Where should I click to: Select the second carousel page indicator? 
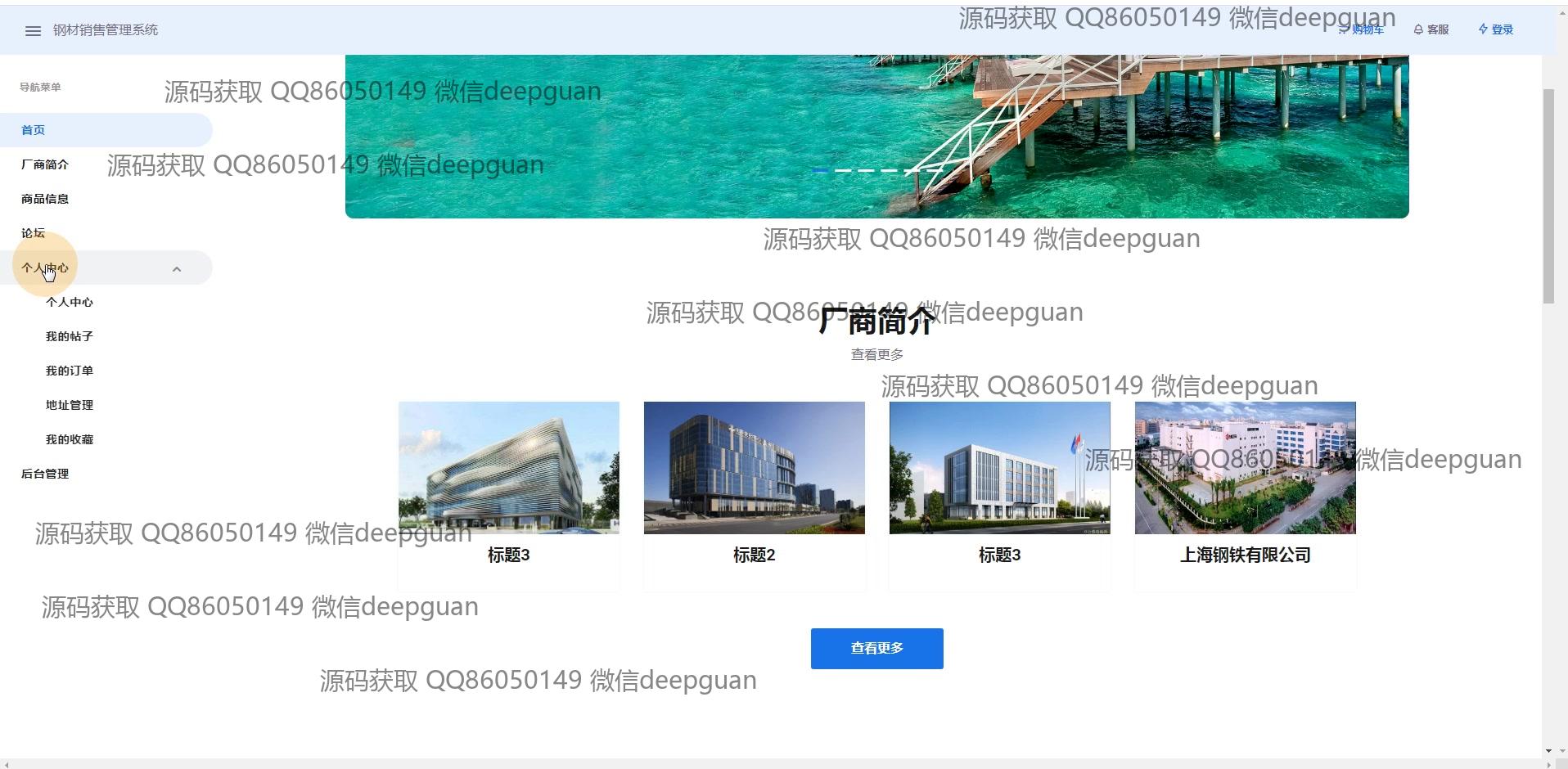843,170
